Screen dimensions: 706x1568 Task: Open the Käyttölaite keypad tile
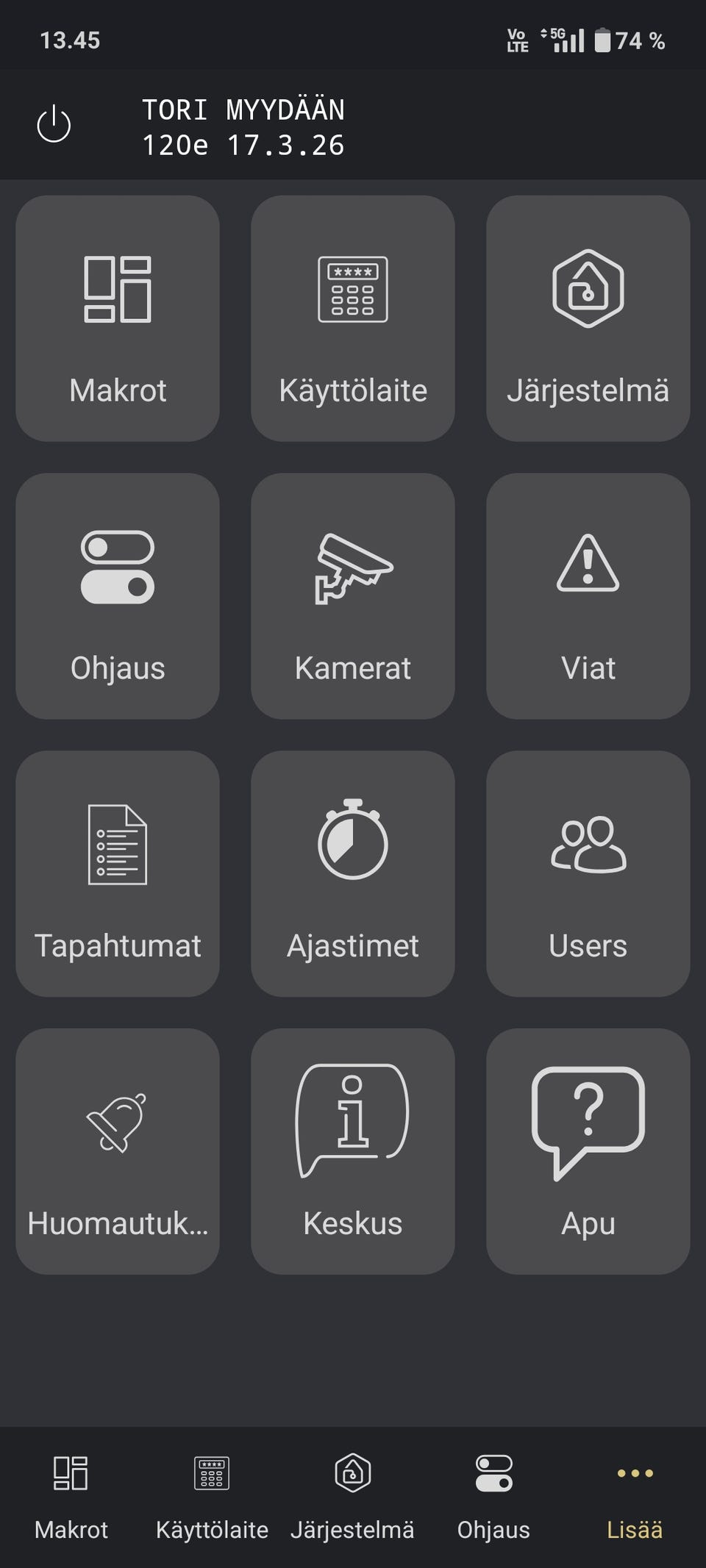[353, 318]
